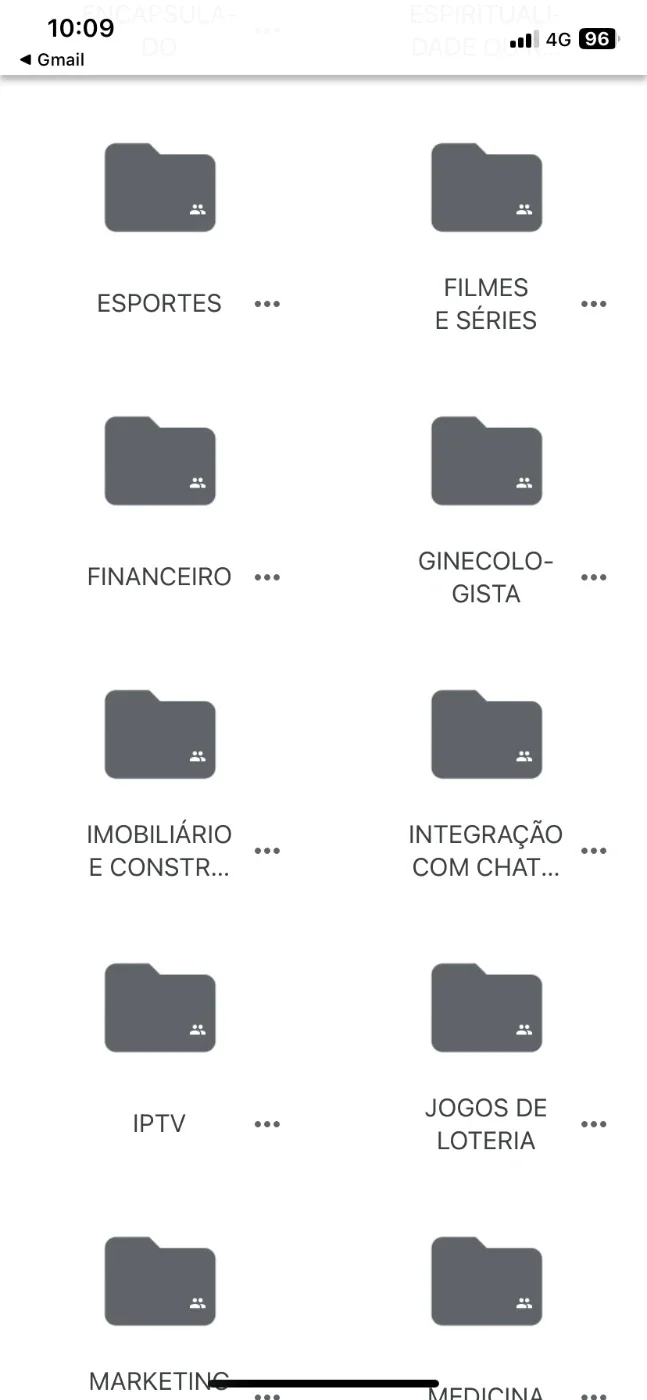Open the IPTV folder
Viewport: 647px width, 1400px height.
[x=160, y=1007]
